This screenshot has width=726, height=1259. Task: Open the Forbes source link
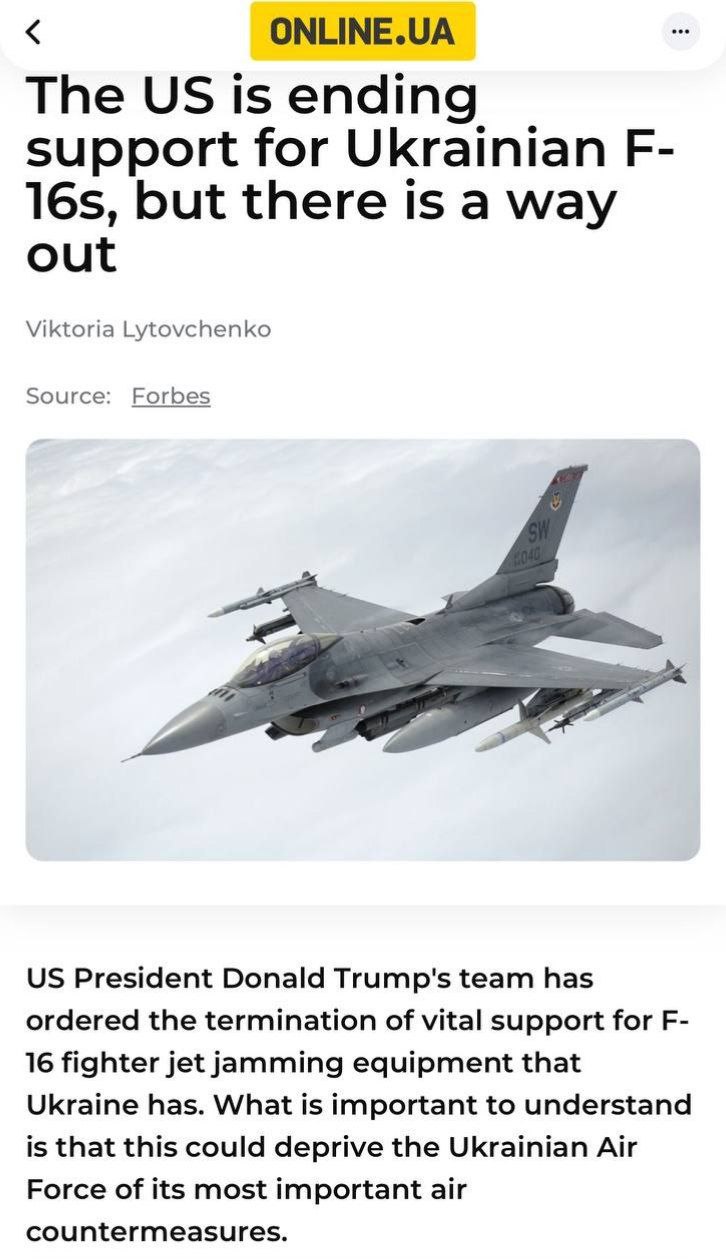pos(170,396)
